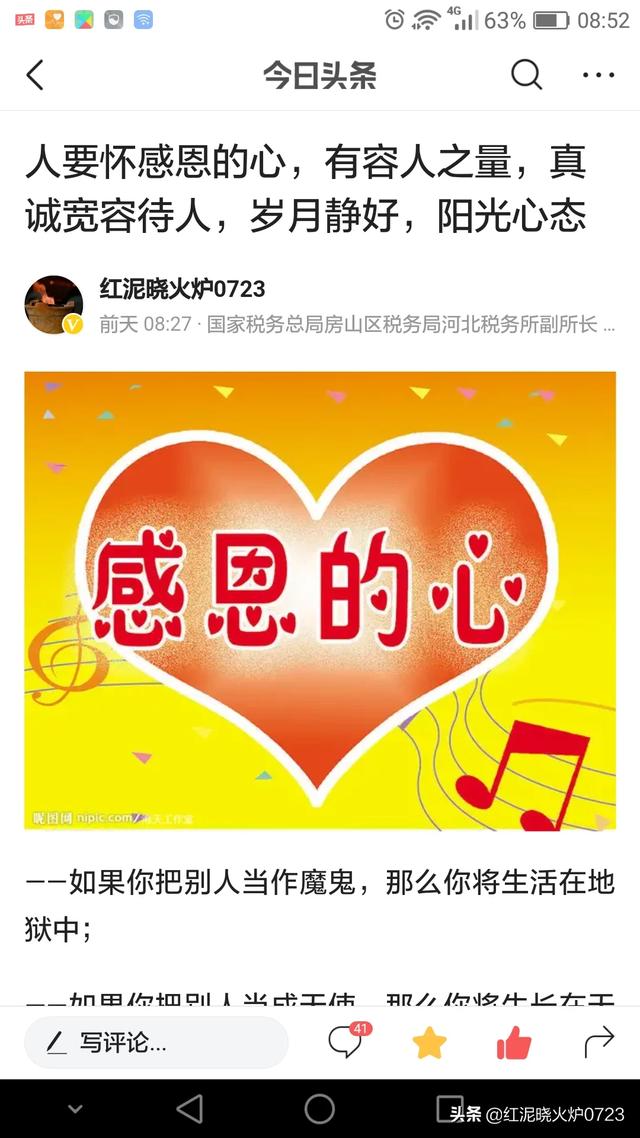Open the comments with 41 badge
Image resolution: width=640 pixels, height=1138 pixels.
click(x=346, y=1043)
